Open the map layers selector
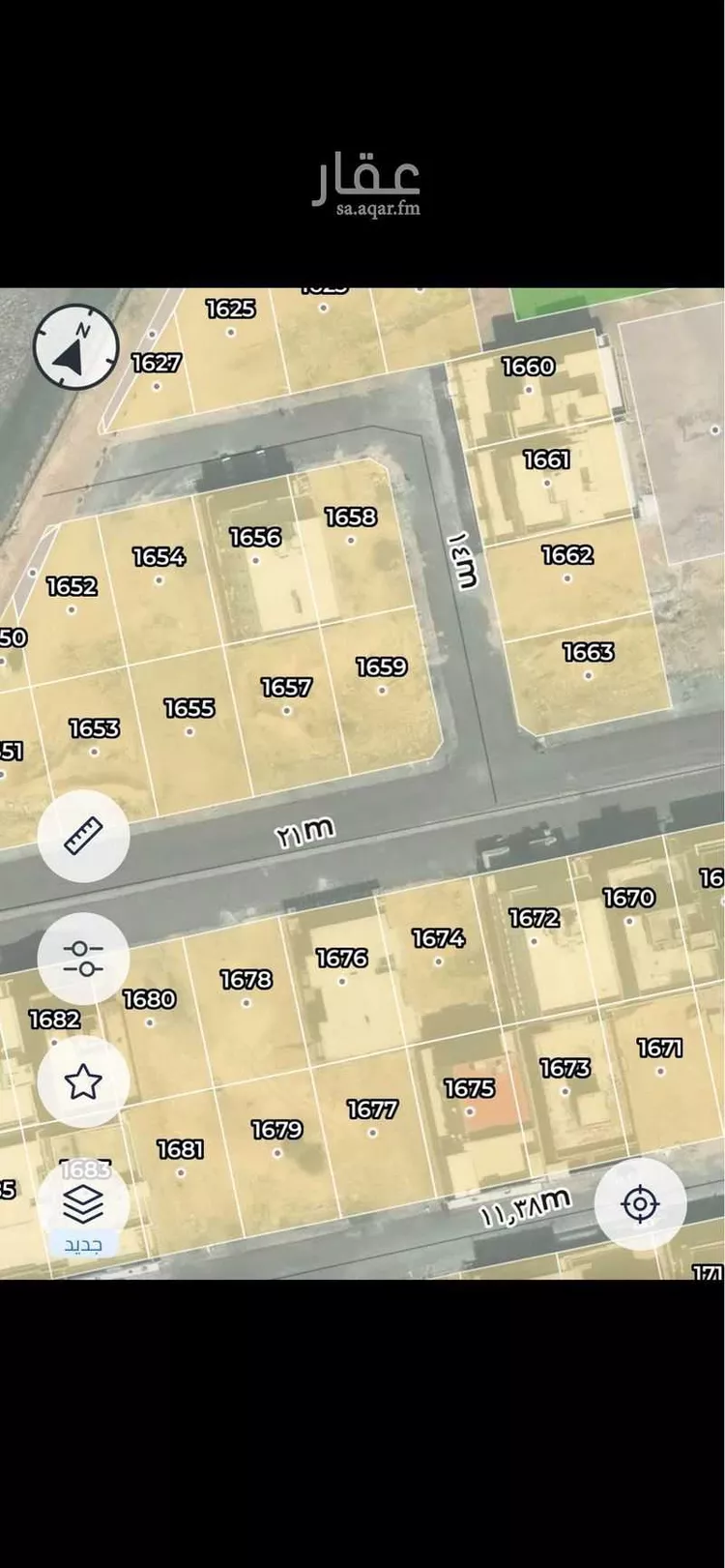This screenshot has height=1568, width=725. coord(83,1205)
